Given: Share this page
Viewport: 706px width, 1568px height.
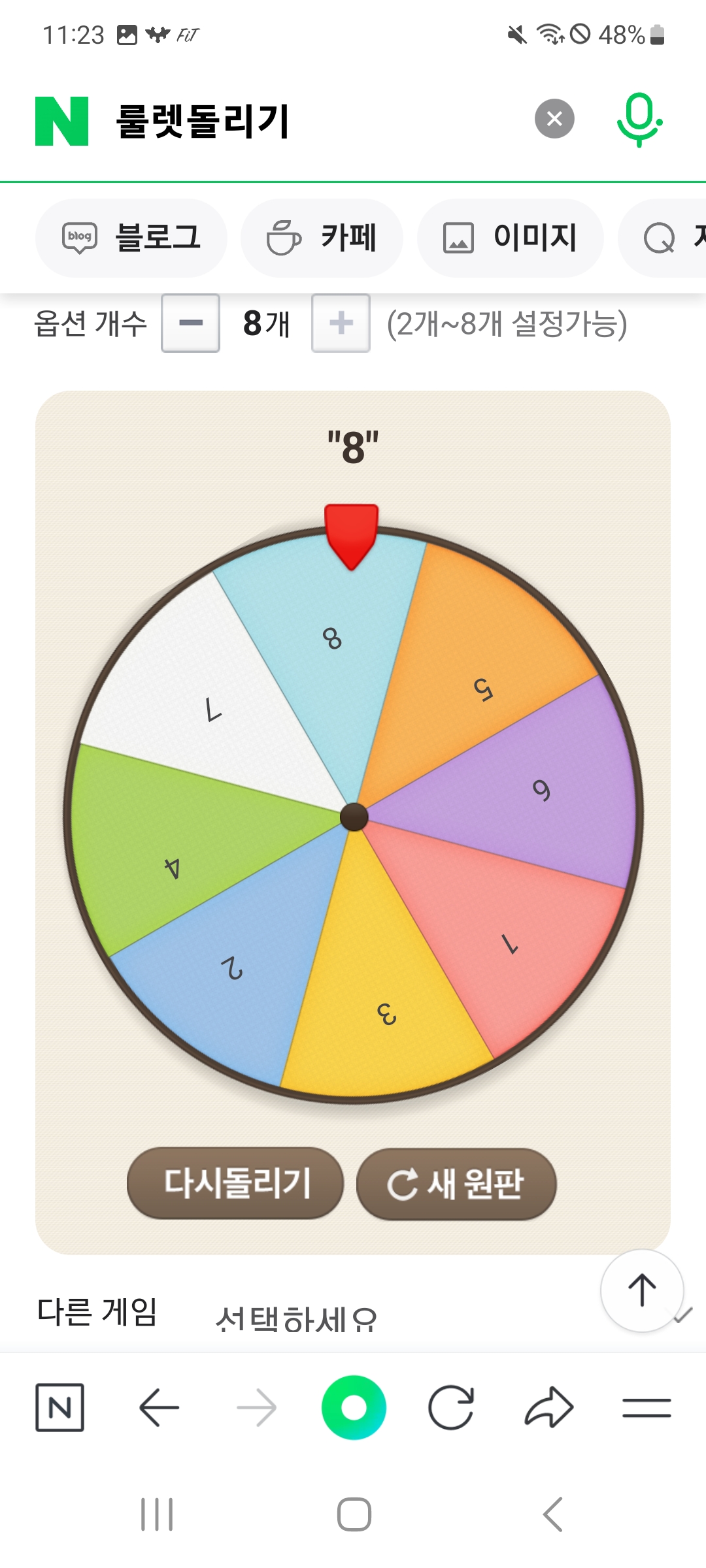Looking at the screenshot, I should 549,1407.
